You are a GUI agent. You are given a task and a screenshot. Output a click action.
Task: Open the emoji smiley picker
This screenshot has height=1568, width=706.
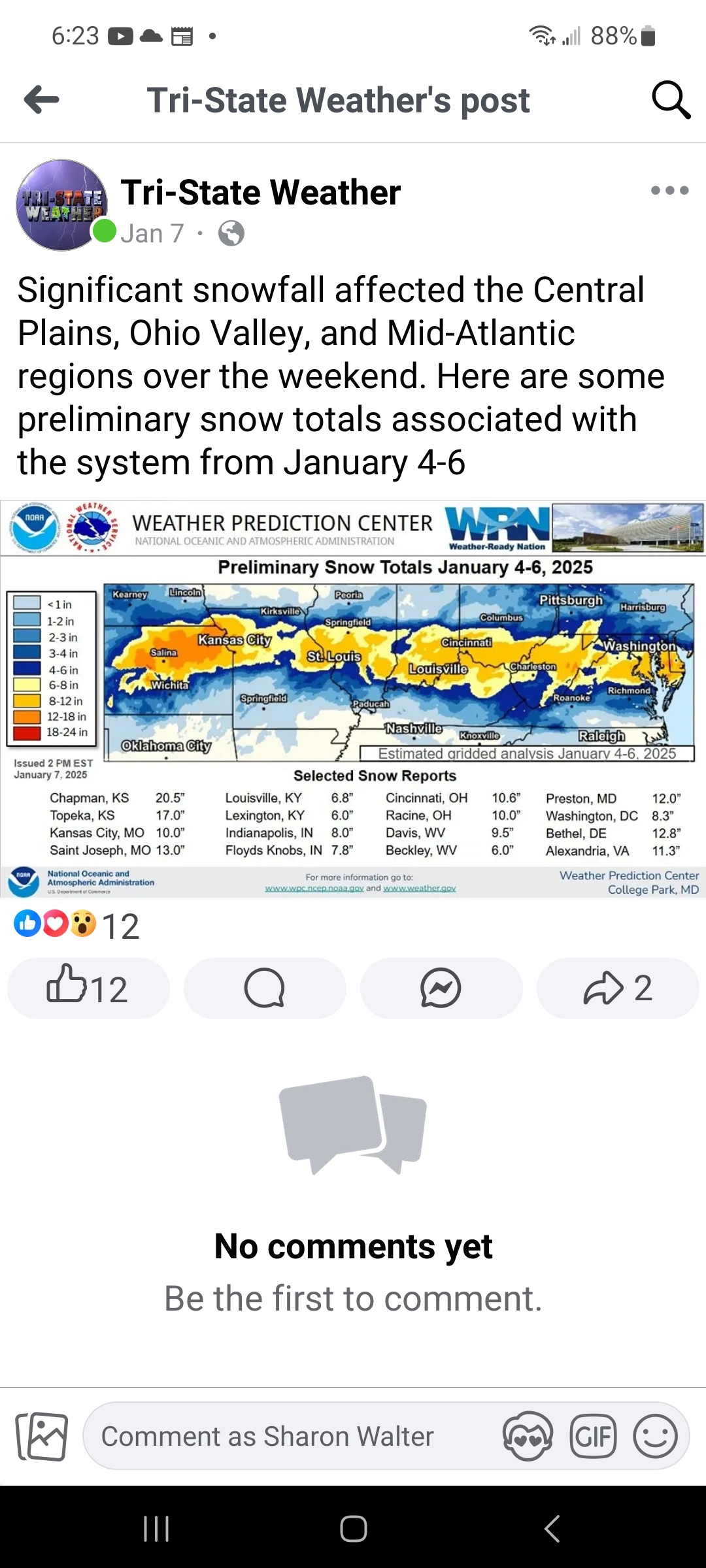[654, 1436]
